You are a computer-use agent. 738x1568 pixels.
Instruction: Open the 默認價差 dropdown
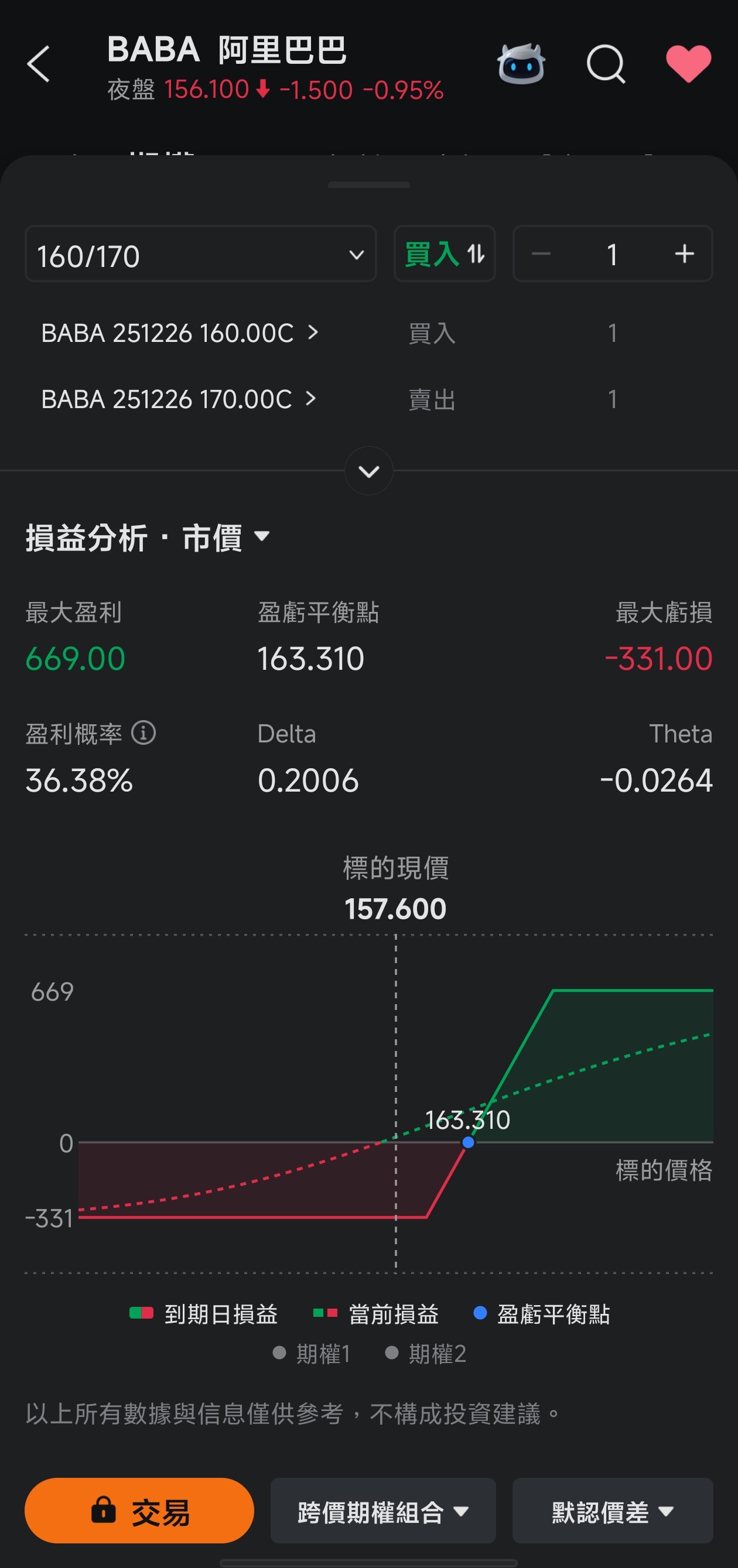pos(611,1511)
